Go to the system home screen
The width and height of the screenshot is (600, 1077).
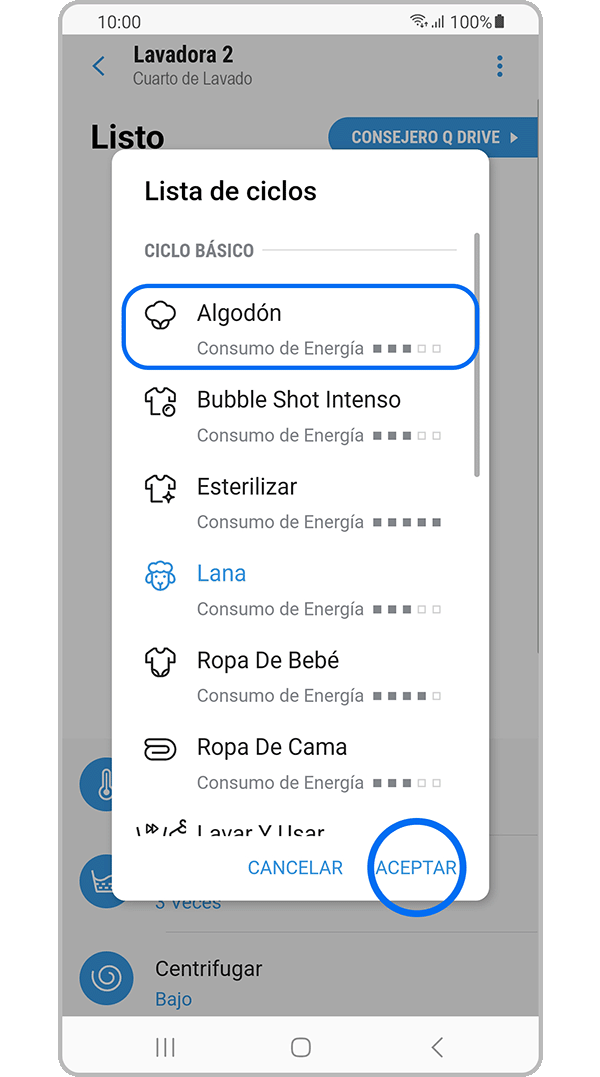[x=300, y=1047]
